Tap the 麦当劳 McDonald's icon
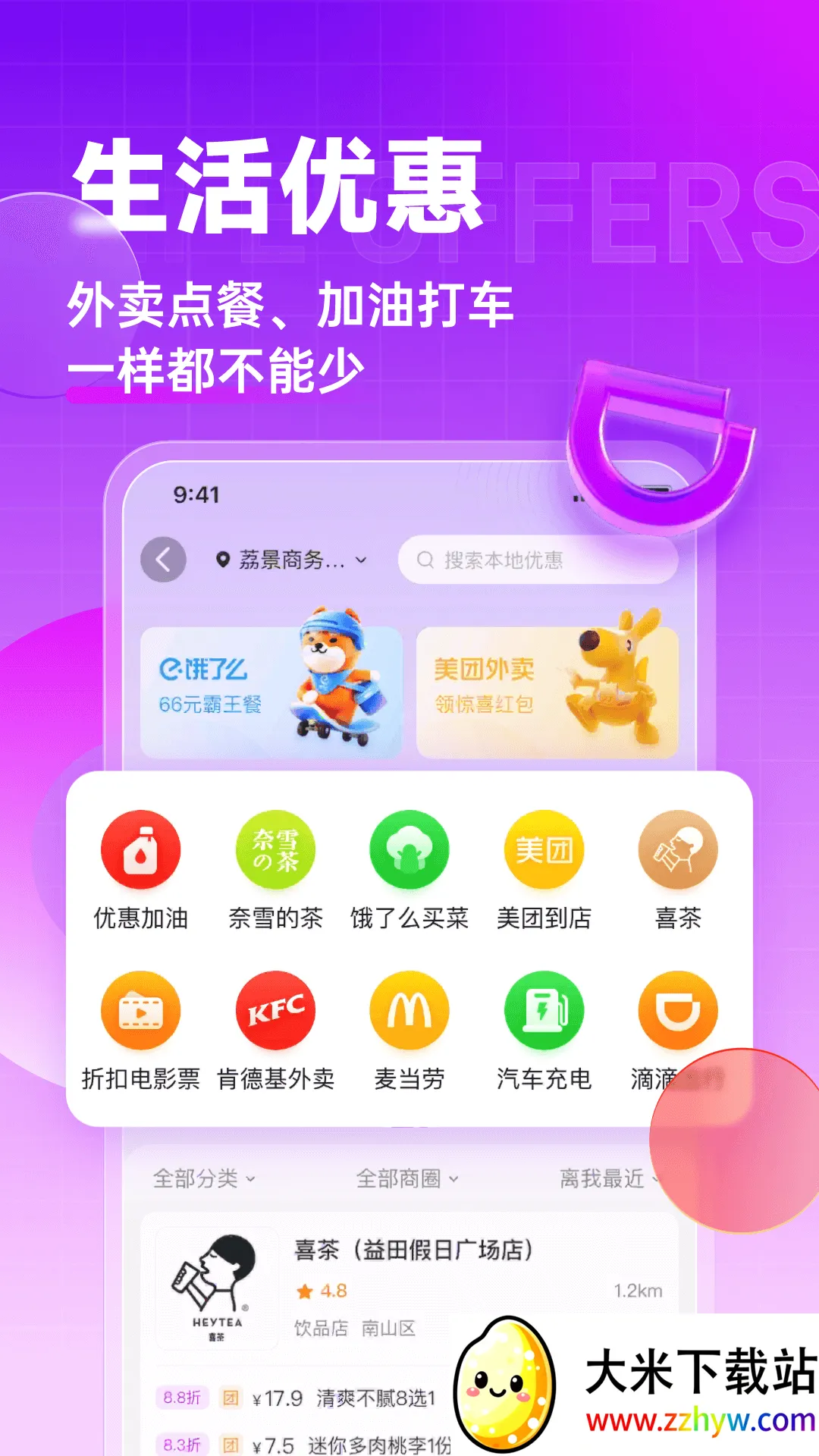Viewport: 819px width, 1456px height. point(409,1010)
